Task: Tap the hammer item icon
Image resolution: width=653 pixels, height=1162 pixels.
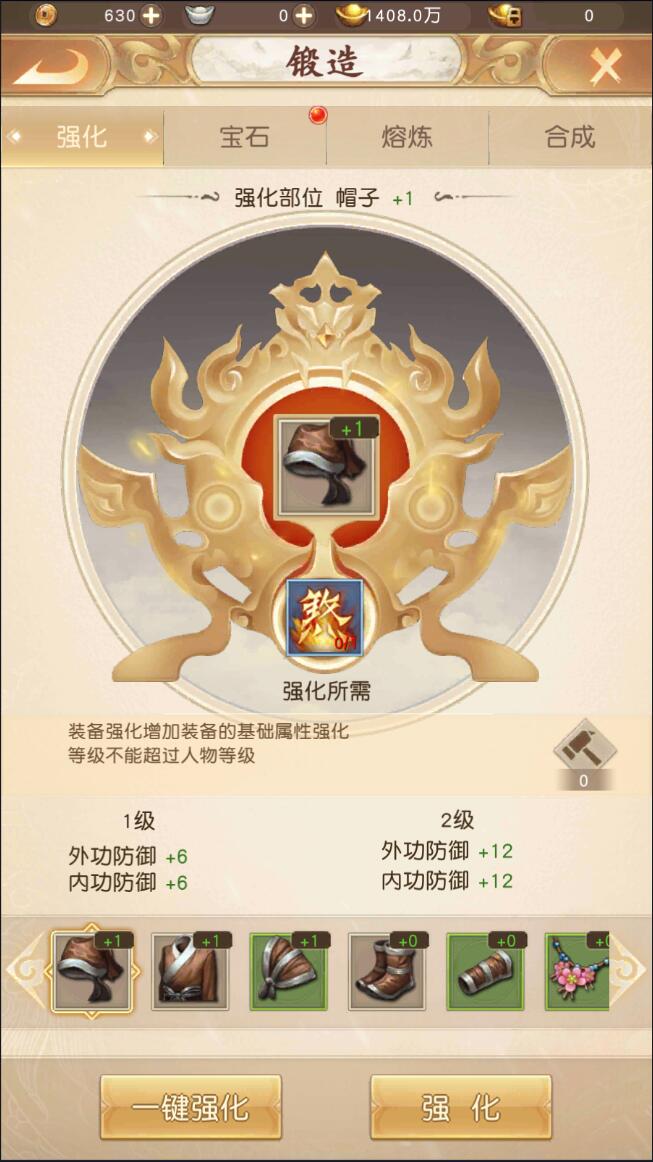Action: [x=584, y=744]
